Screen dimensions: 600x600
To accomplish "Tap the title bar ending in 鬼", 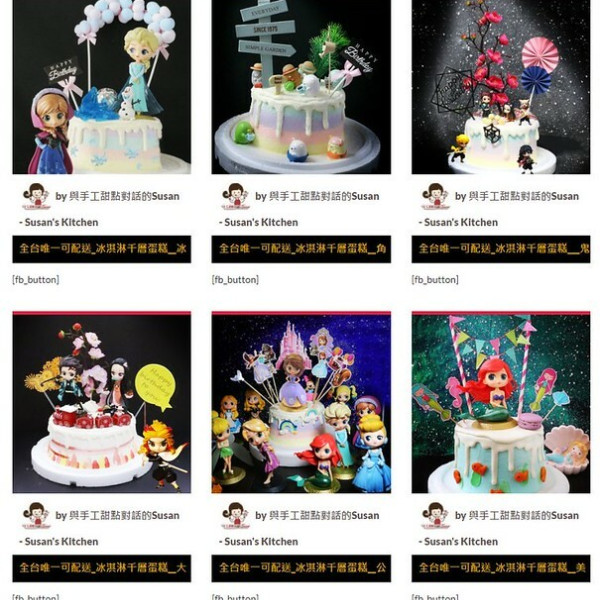I will pos(500,249).
